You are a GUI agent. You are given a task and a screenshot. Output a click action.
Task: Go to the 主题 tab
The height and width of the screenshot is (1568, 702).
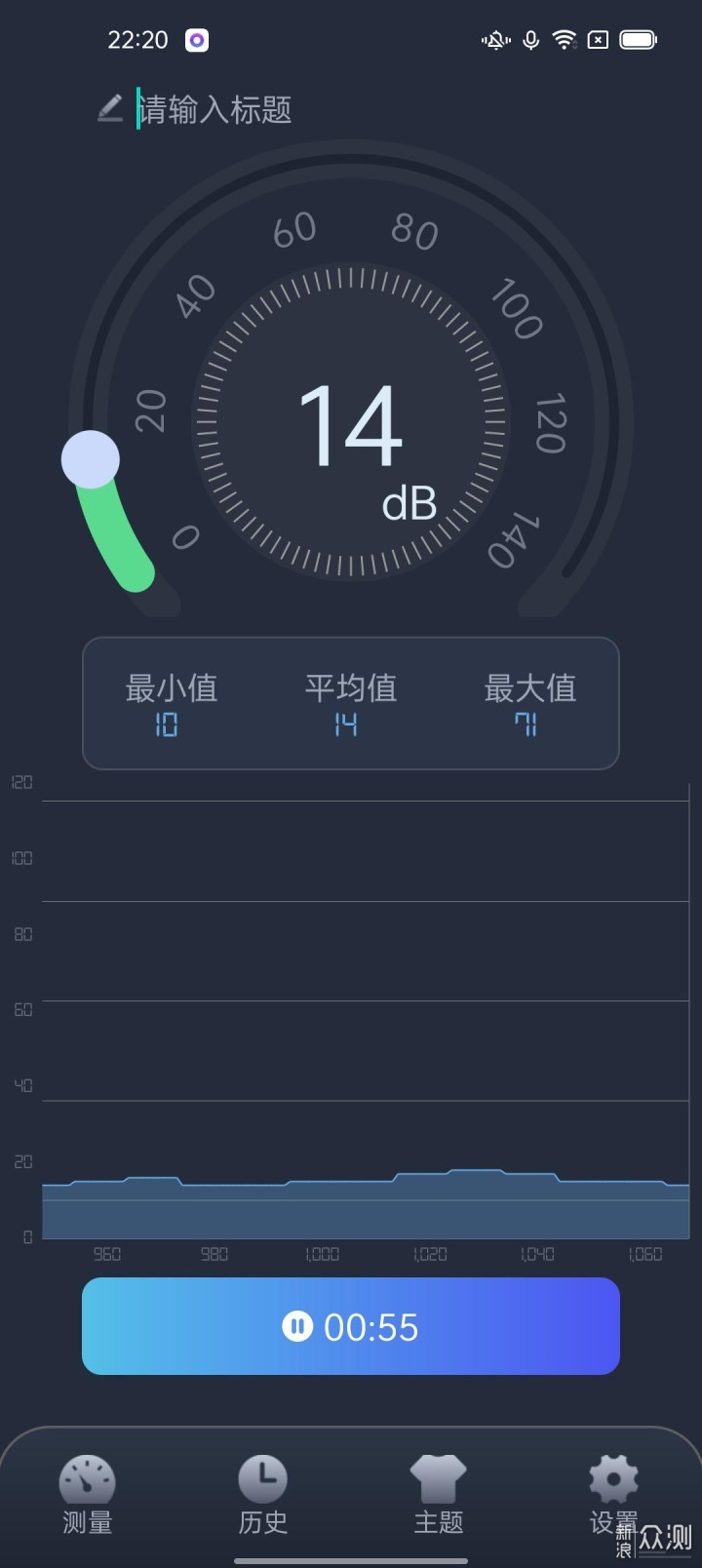coord(439,1496)
